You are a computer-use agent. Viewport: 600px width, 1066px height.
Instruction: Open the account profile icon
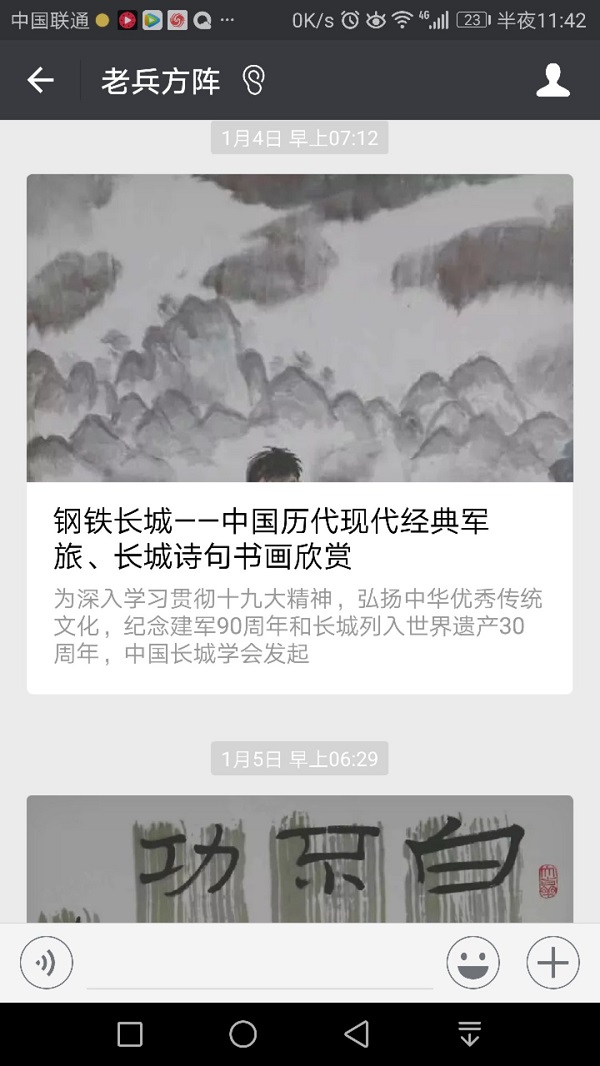pos(552,81)
